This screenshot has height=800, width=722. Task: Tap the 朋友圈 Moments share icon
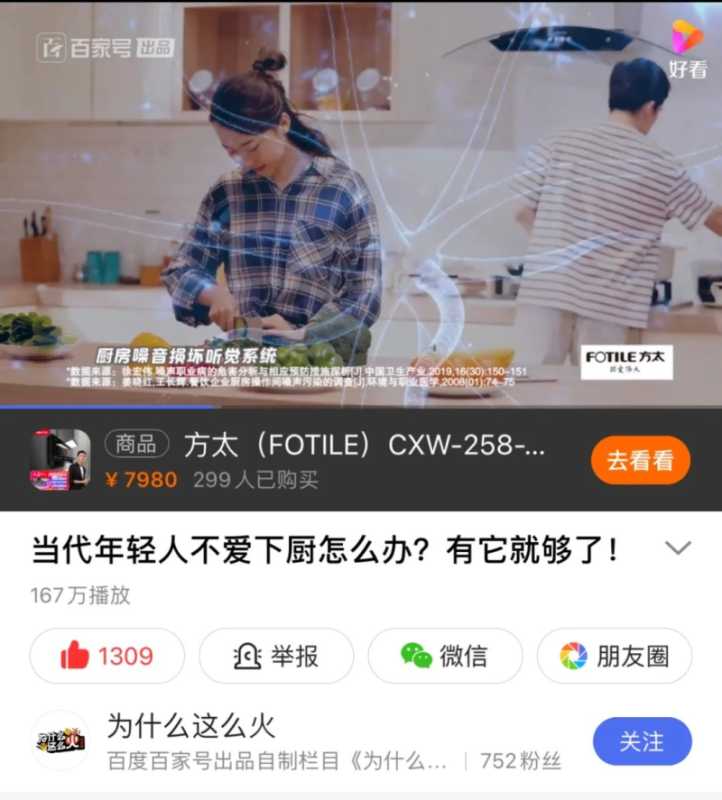pyautogui.click(x=573, y=655)
